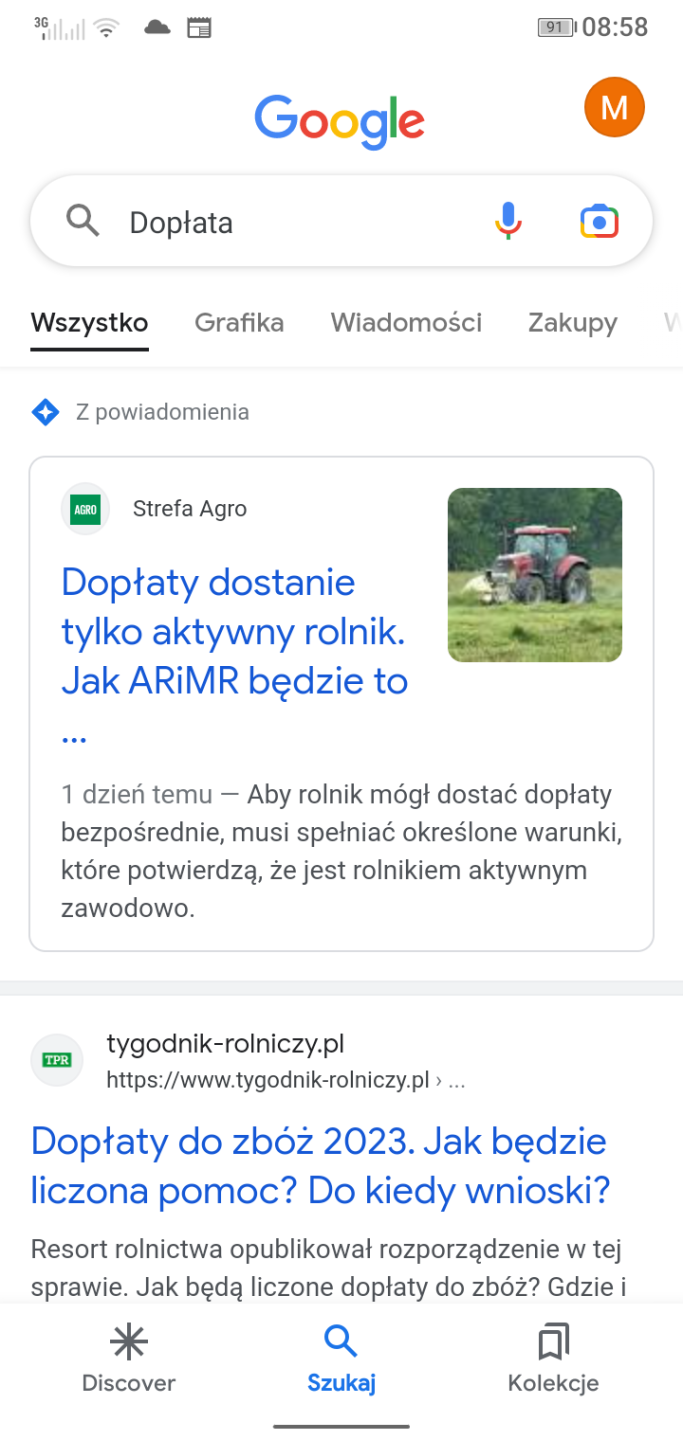Switch to the Grafika tab

(239, 323)
